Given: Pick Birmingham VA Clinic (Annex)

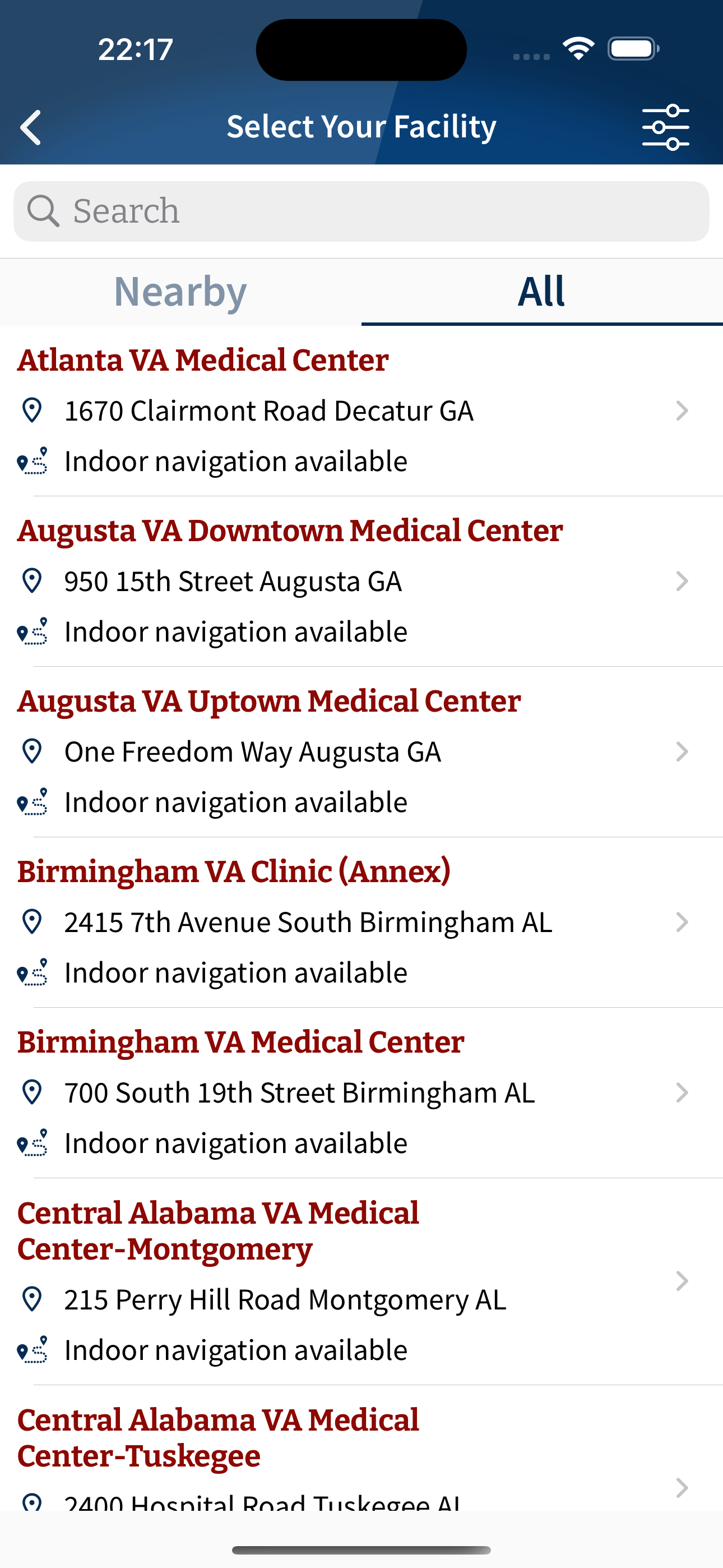Looking at the screenshot, I should tap(361, 922).
